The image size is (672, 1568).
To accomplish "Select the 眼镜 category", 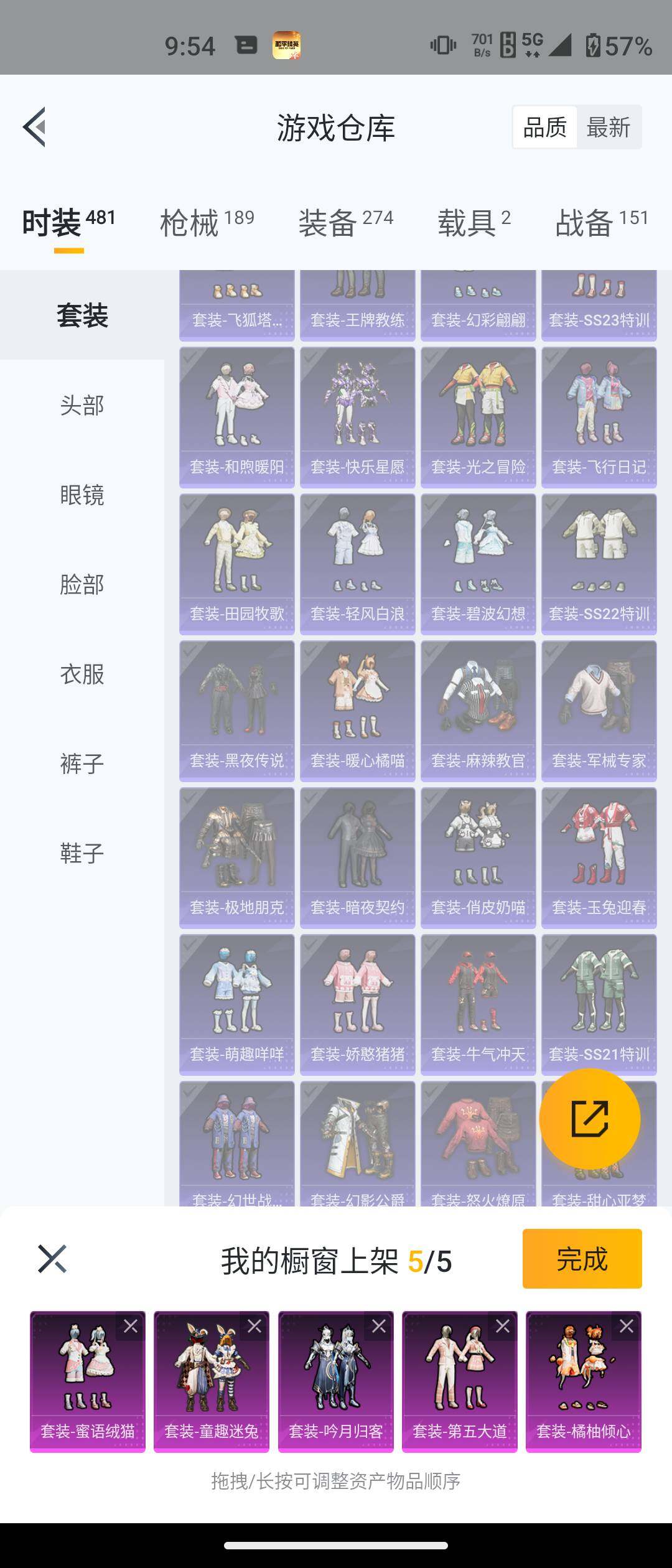I will pyautogui.click(x=80, y=495).
